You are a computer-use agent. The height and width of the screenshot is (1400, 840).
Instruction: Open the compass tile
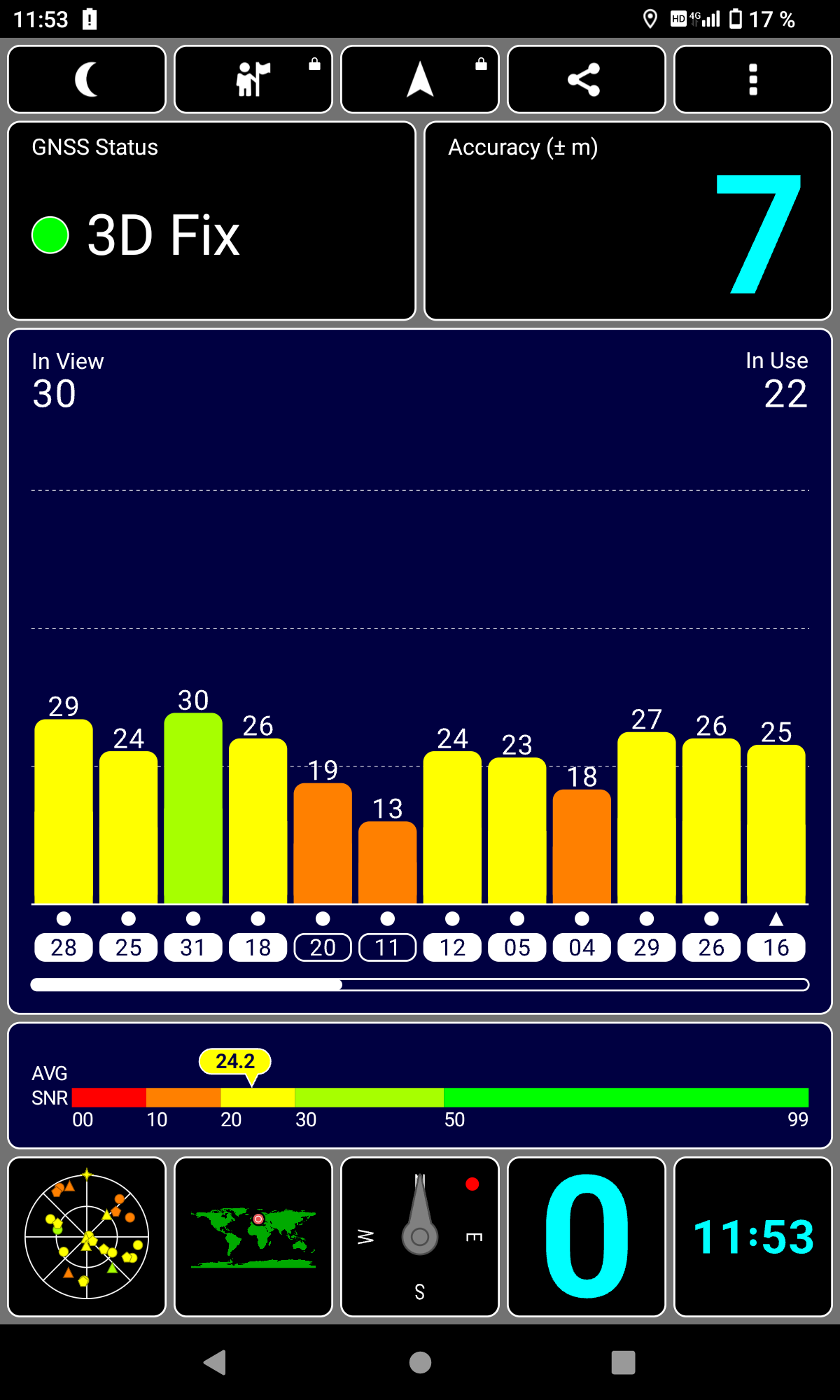(x=420, y=1237)
